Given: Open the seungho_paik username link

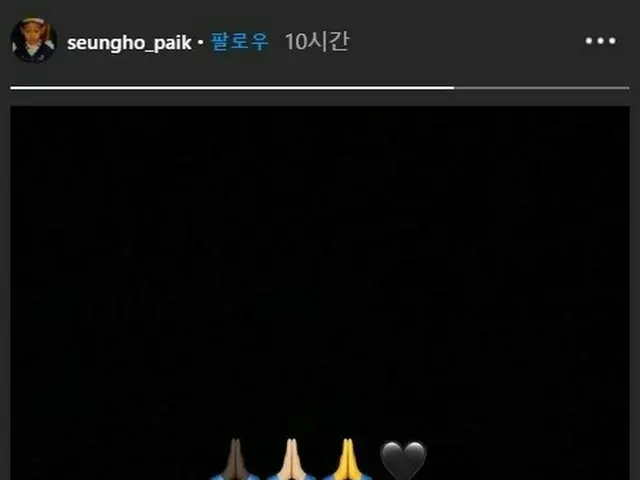Looking at the screenshot, I should (128, 43).
